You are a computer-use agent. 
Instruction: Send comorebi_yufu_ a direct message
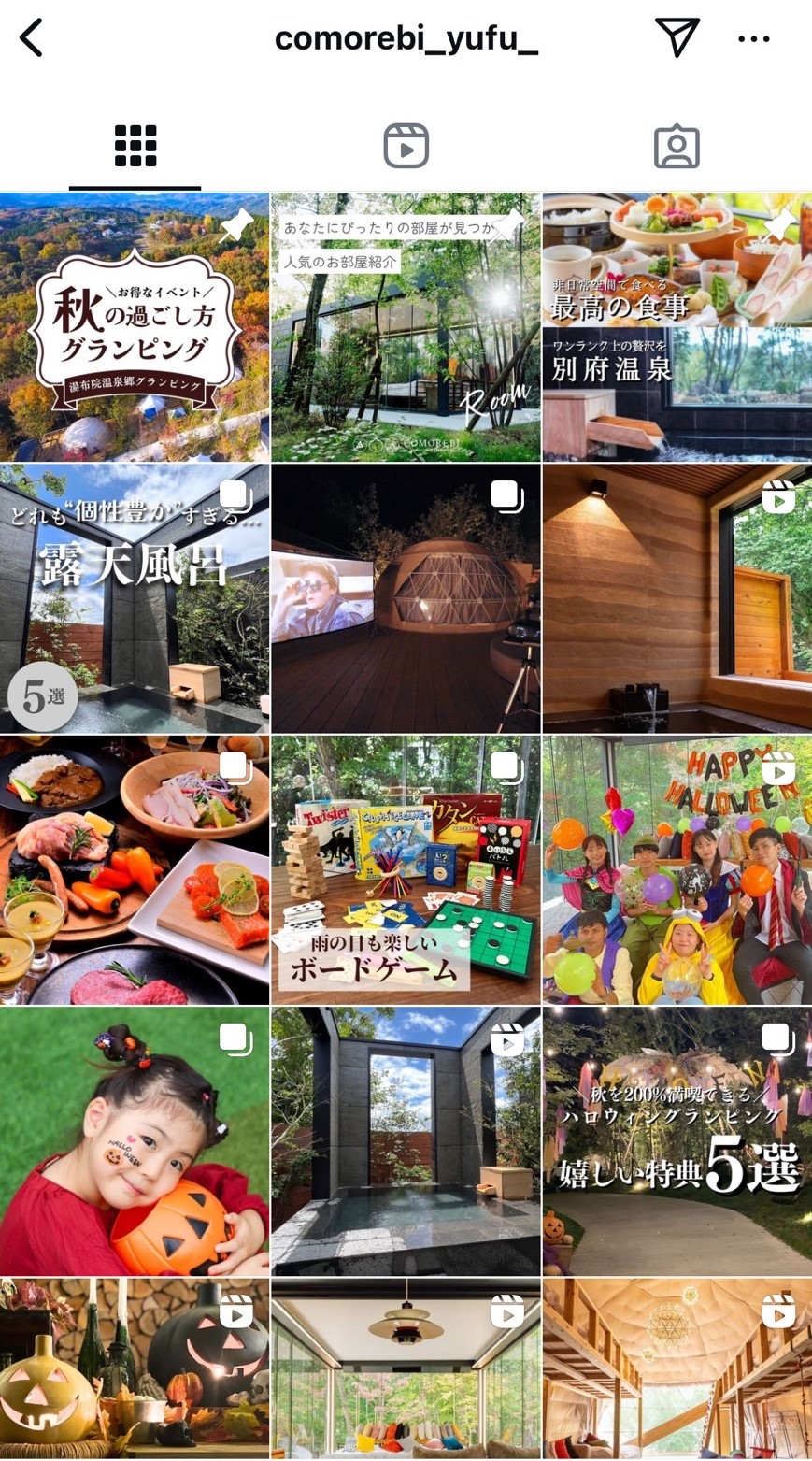pos(677,38)
